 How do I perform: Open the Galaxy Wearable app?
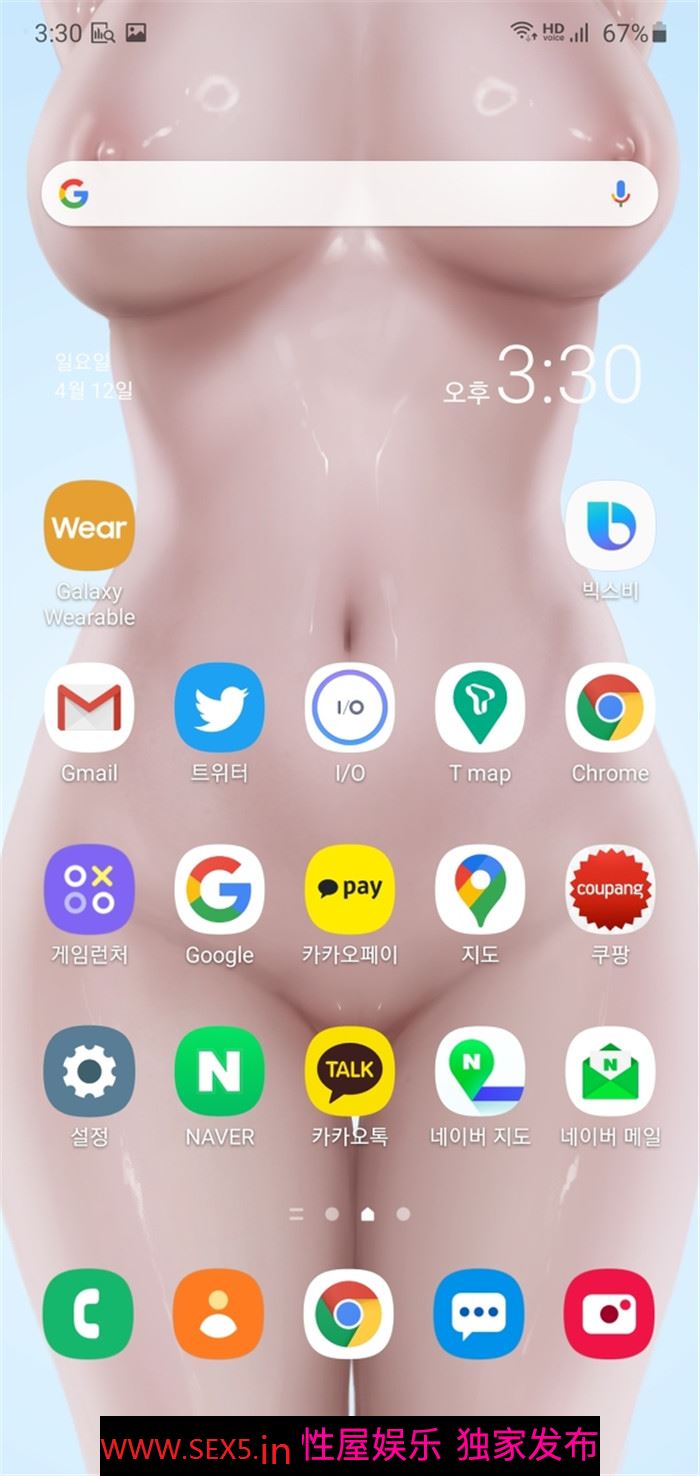[x=89, y=526]
